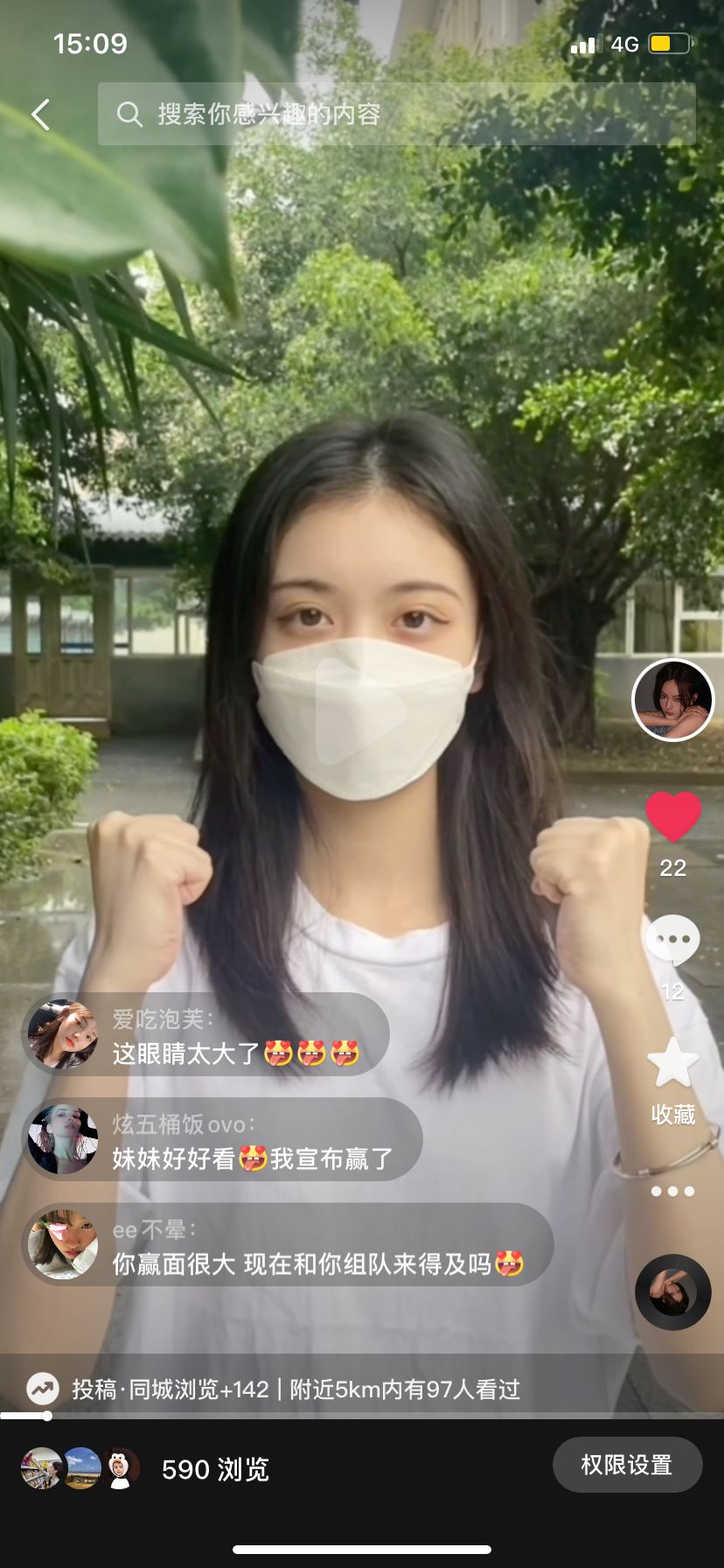Open the creator's profile avatar
Viewport: 724px width, 1568px height.
point(672,700)
